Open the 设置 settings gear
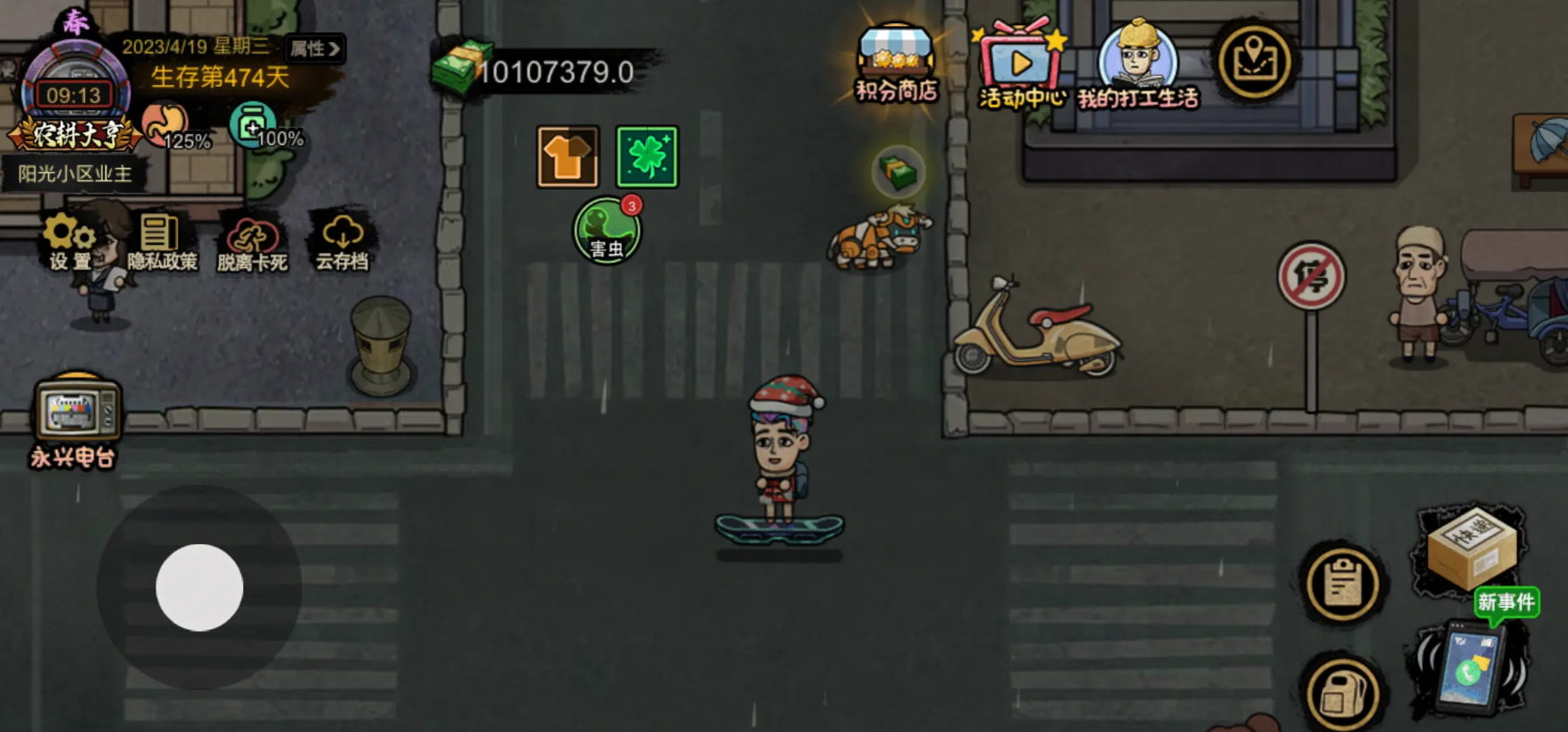Viewport: 1568px width, 732px height. 69,240
